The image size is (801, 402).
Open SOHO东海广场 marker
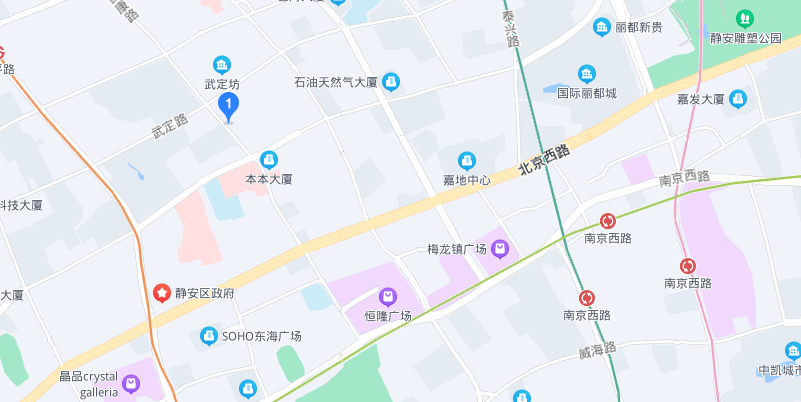(x=209, y=336)
